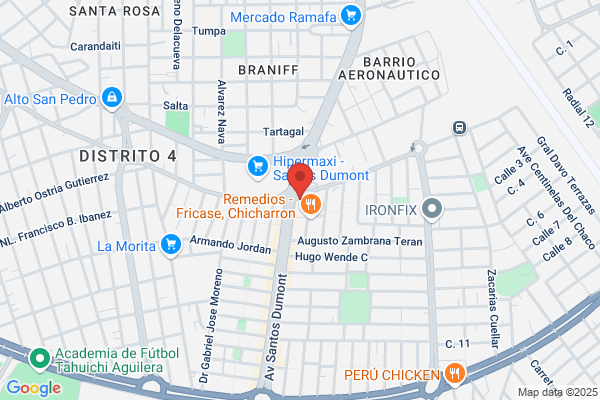Tap the red location pin marker
This screenshot has height=400, width=600.
coord(300,180)
